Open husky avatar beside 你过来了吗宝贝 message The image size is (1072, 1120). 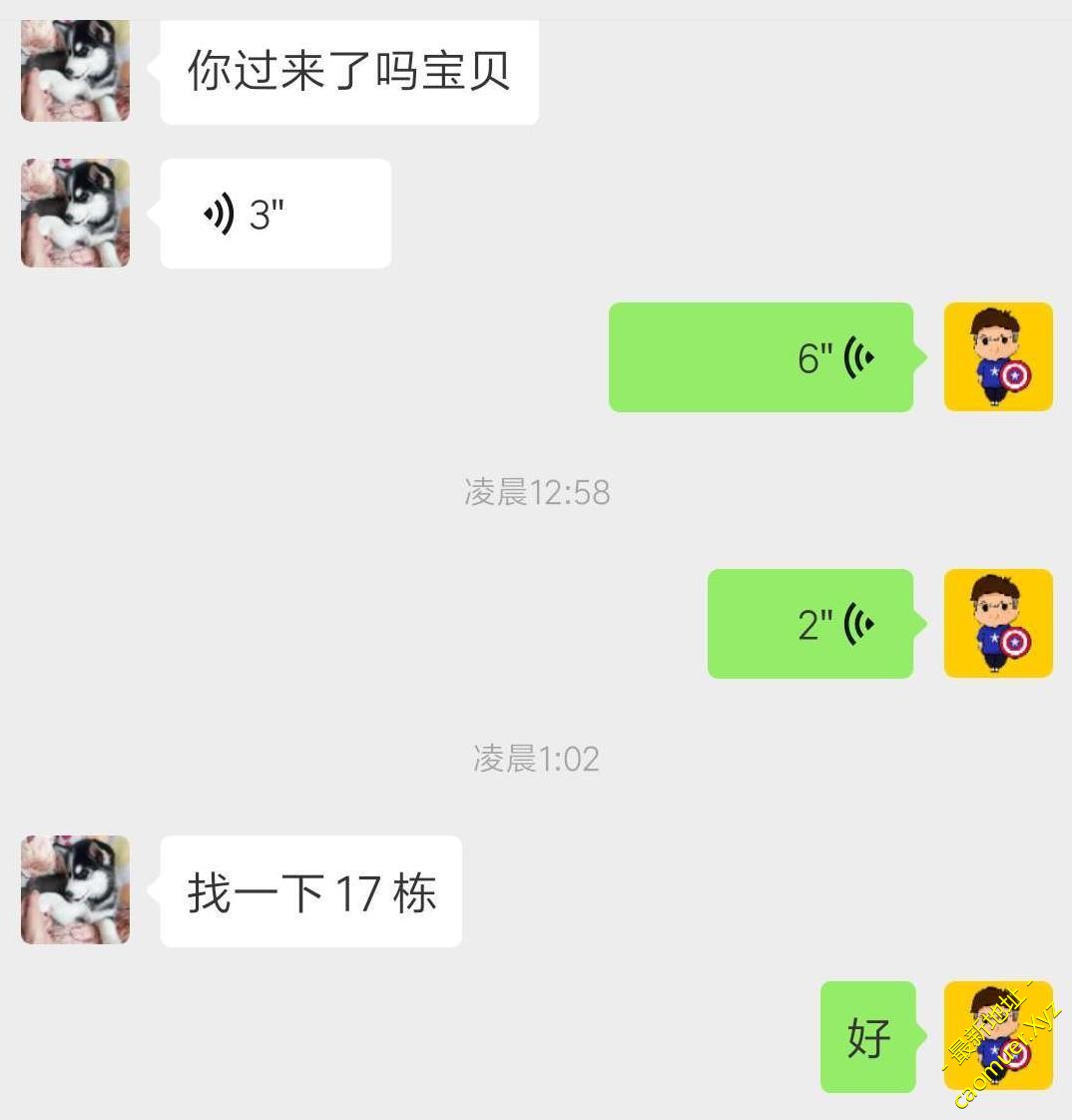click(76, 70)
